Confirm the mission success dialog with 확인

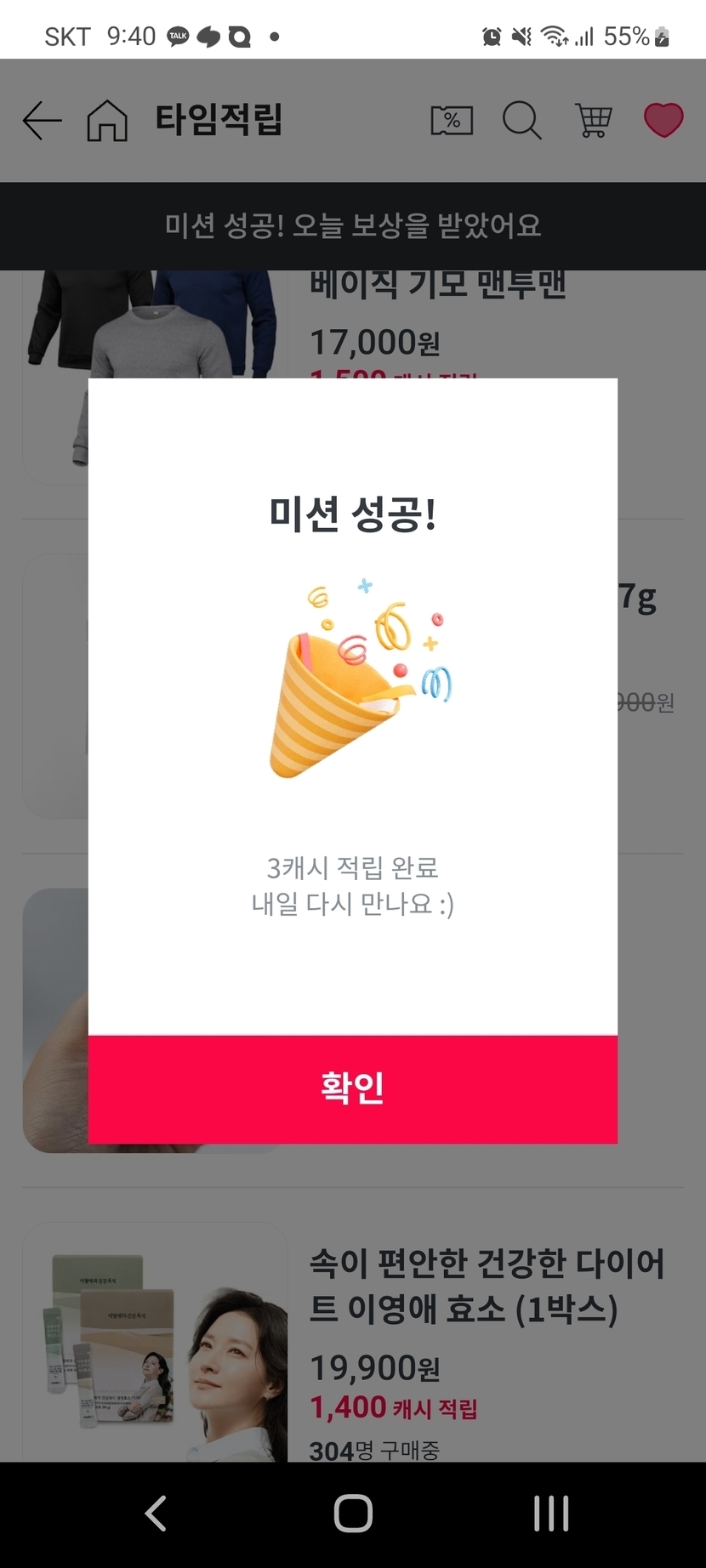(352, 1088)
